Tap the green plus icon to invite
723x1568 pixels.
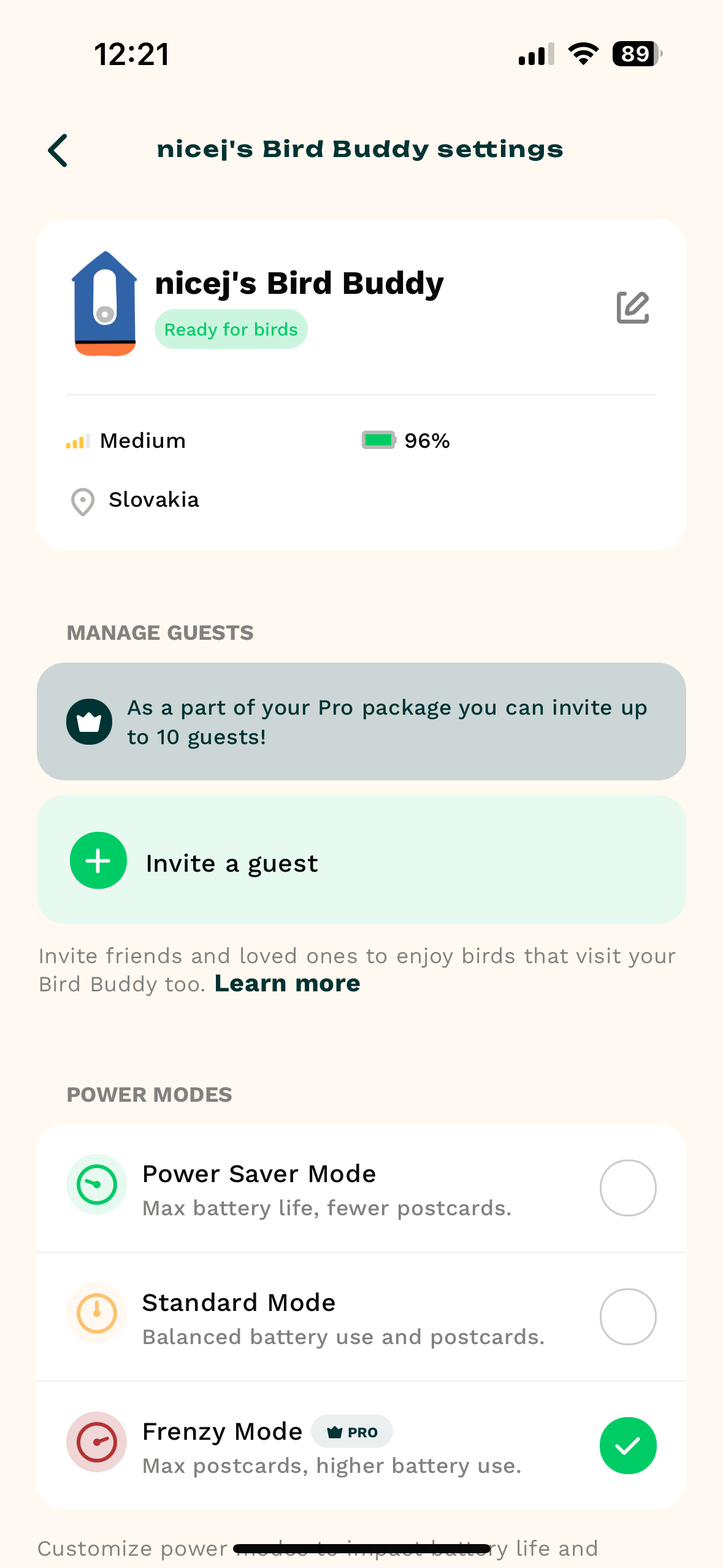[x=98, y=861]
